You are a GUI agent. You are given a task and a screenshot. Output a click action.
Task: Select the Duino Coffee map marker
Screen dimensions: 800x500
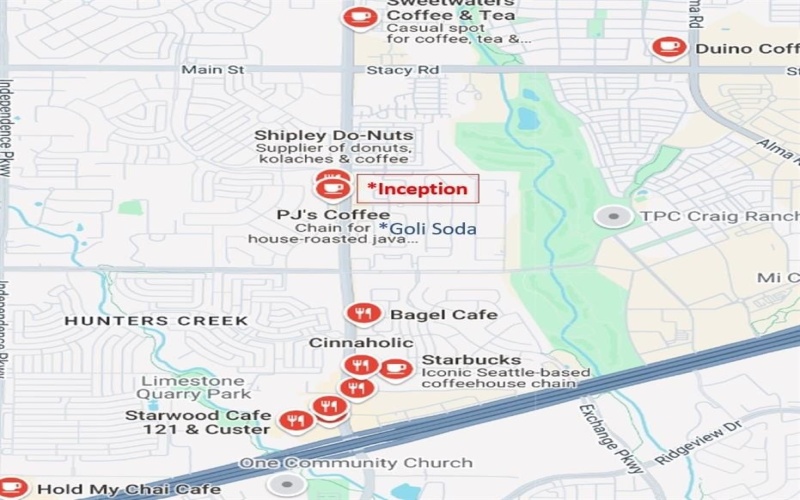tap(668, 47)
